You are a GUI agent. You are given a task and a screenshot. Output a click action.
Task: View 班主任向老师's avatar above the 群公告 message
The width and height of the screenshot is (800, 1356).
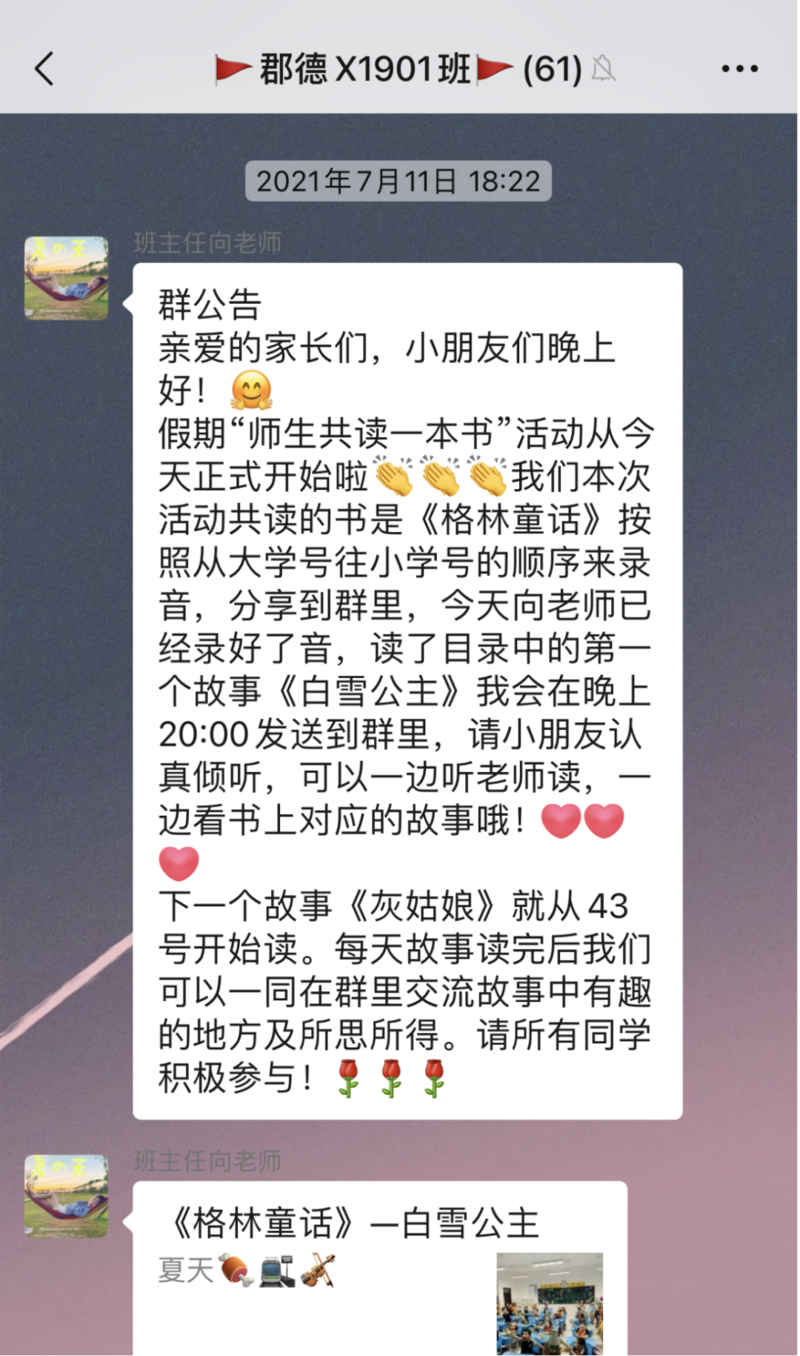click(66, 278)
